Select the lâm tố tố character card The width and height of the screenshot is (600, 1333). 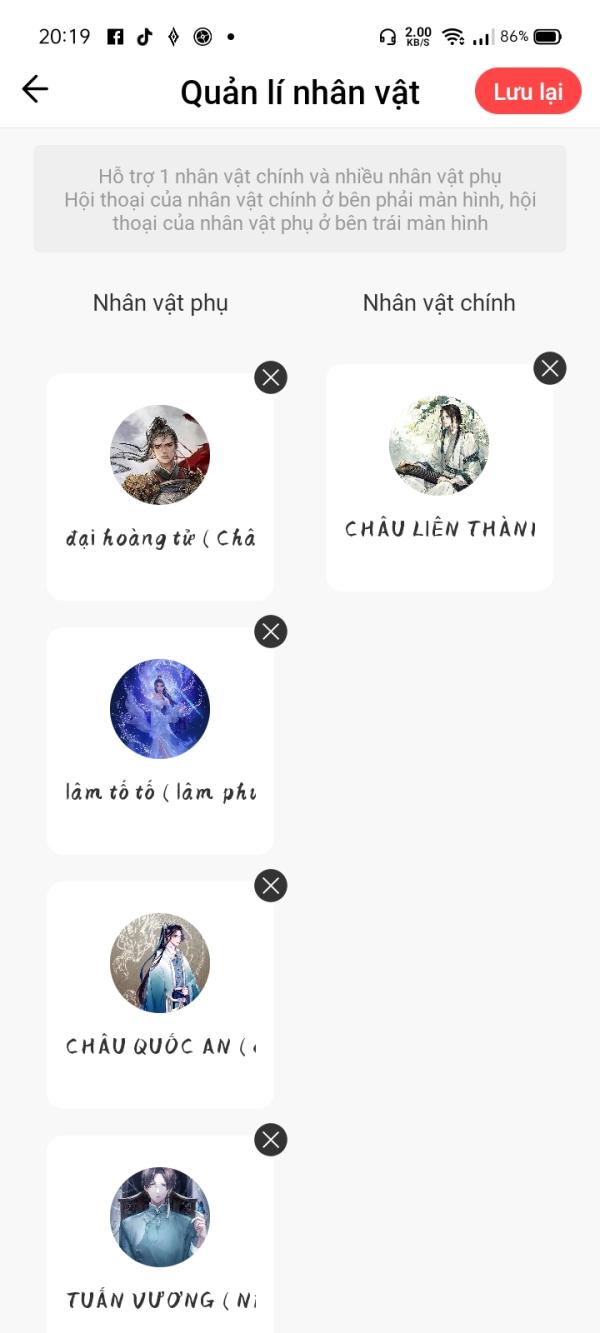pos(160,741)
